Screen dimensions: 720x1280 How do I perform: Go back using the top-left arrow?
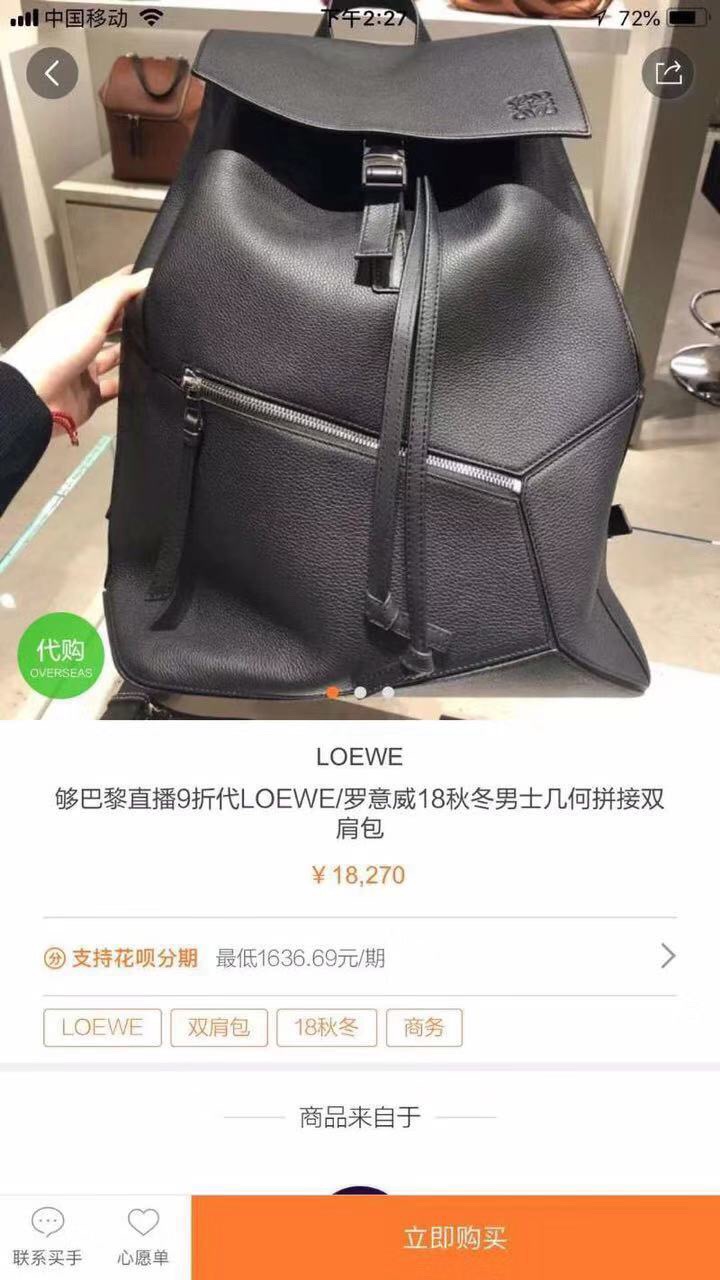point(52,73)
